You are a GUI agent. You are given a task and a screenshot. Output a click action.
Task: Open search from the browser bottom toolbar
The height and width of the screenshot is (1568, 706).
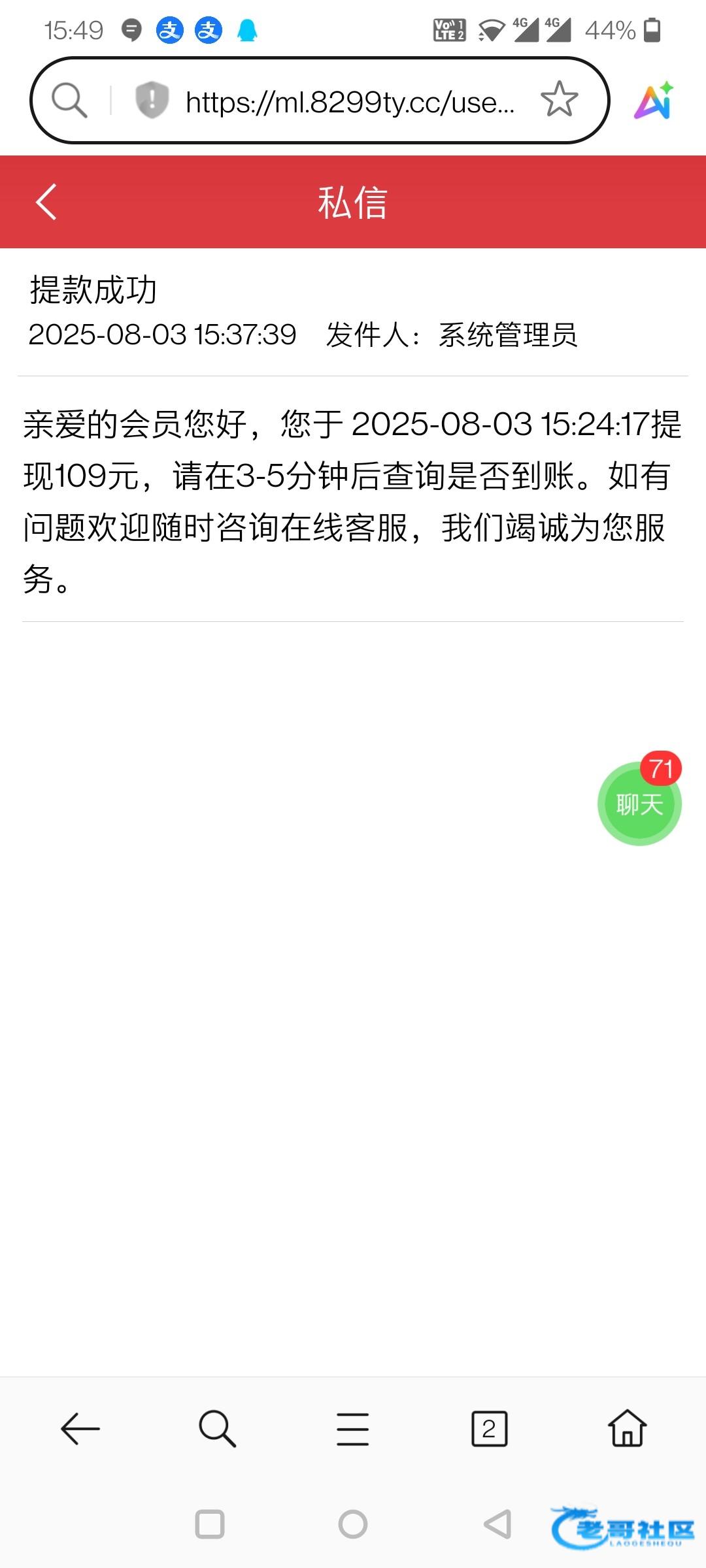click(217, 1429)
